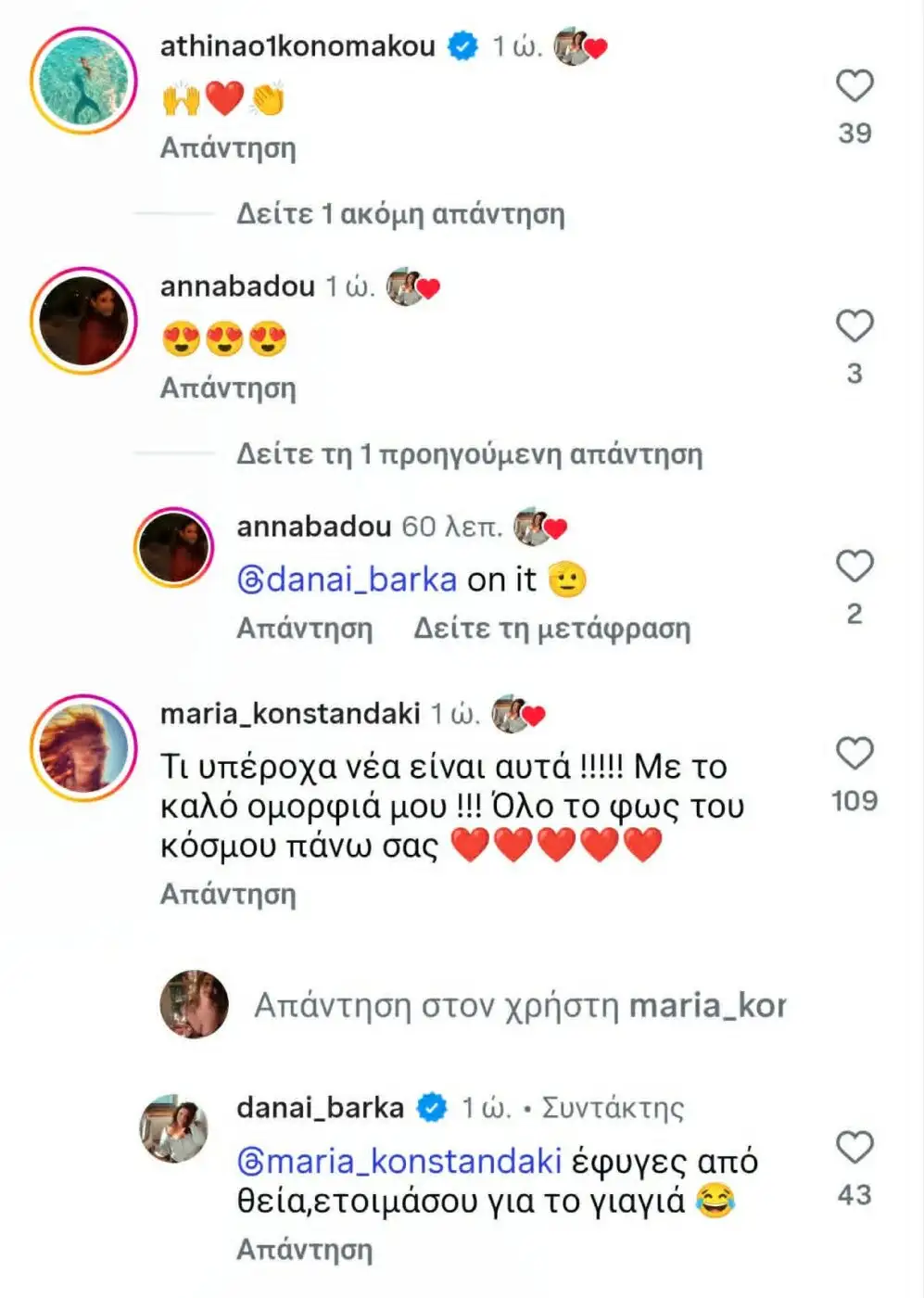The image size is (924, 1298).
Task: View danai_barka's profile via username
Action: [x=321, y=1108]
